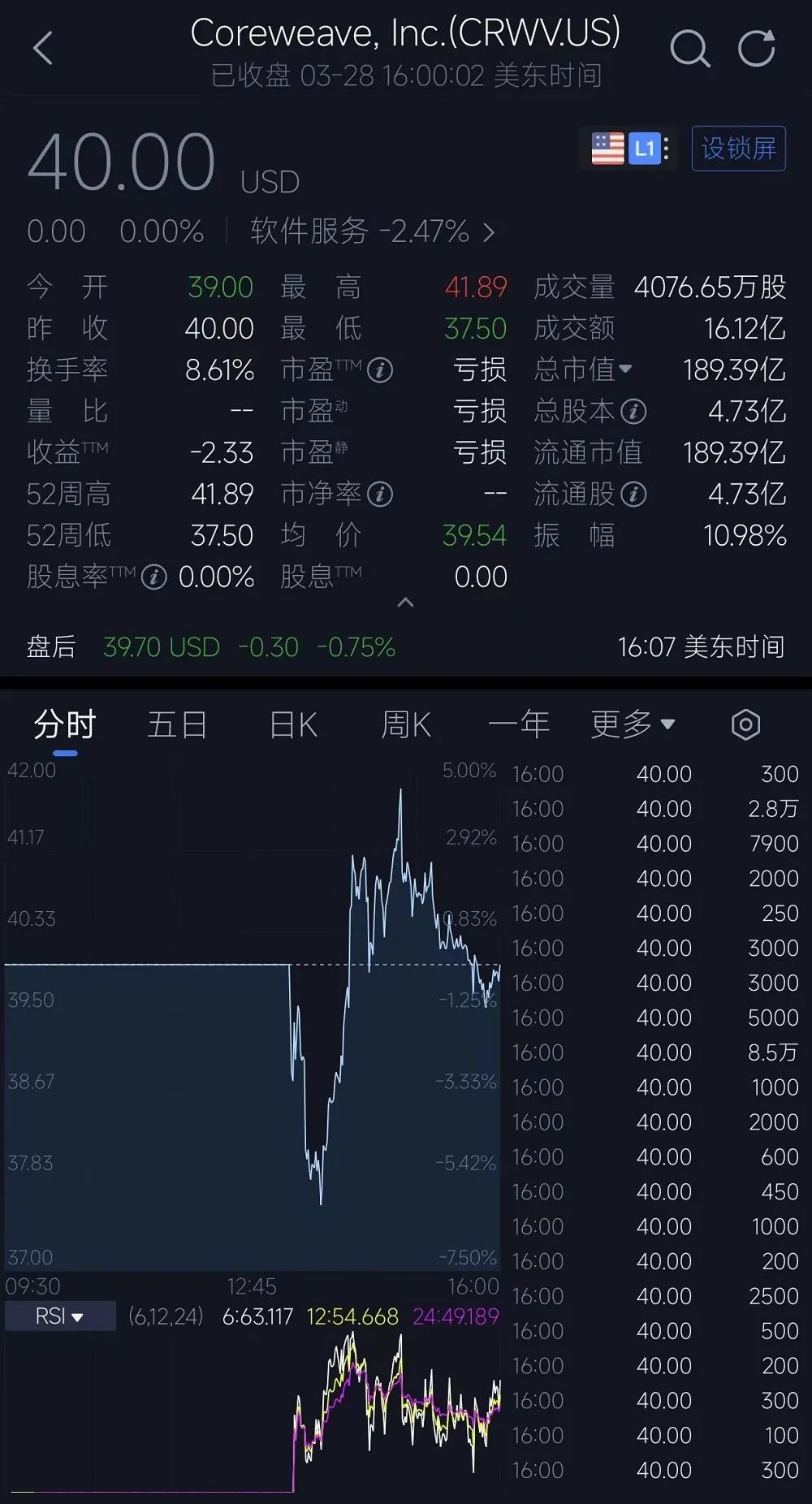Show info for 流通股
The height and width of the screenshot is (1504, 812).
(633, 494)
